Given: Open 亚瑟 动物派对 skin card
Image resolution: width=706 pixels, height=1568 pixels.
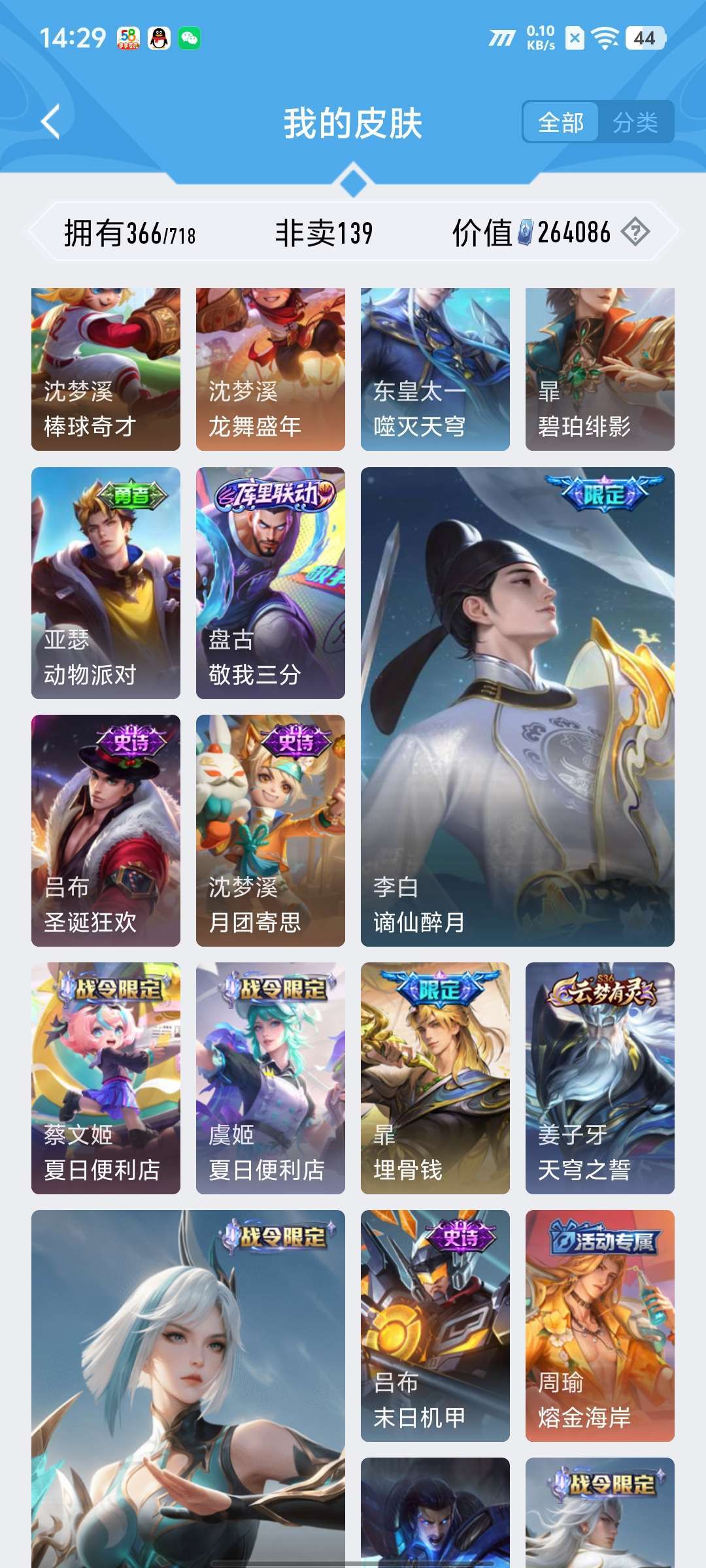Looking at the screenshot, I should coord(106,583).
